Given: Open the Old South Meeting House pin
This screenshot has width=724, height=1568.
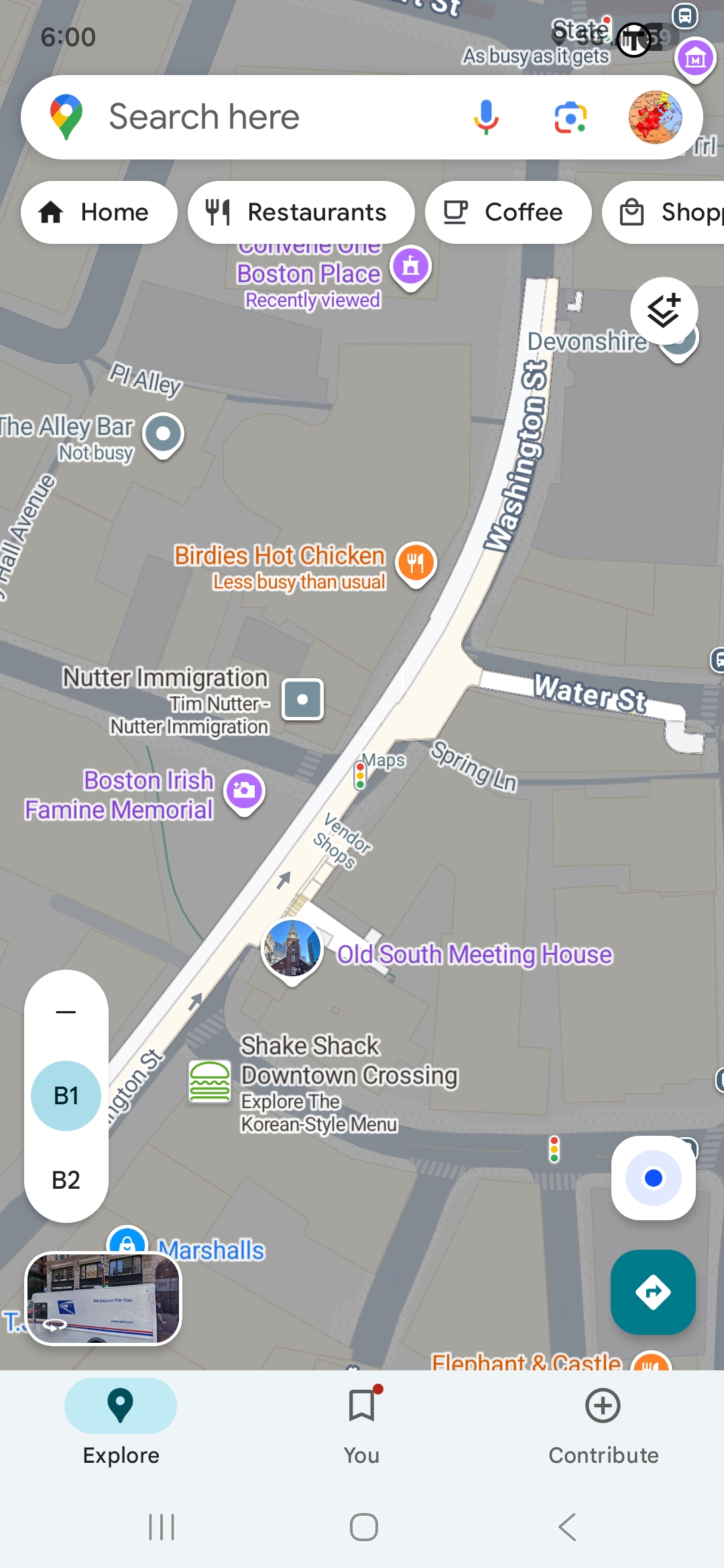Looking at the screenshot, I should tap(292, 948).
